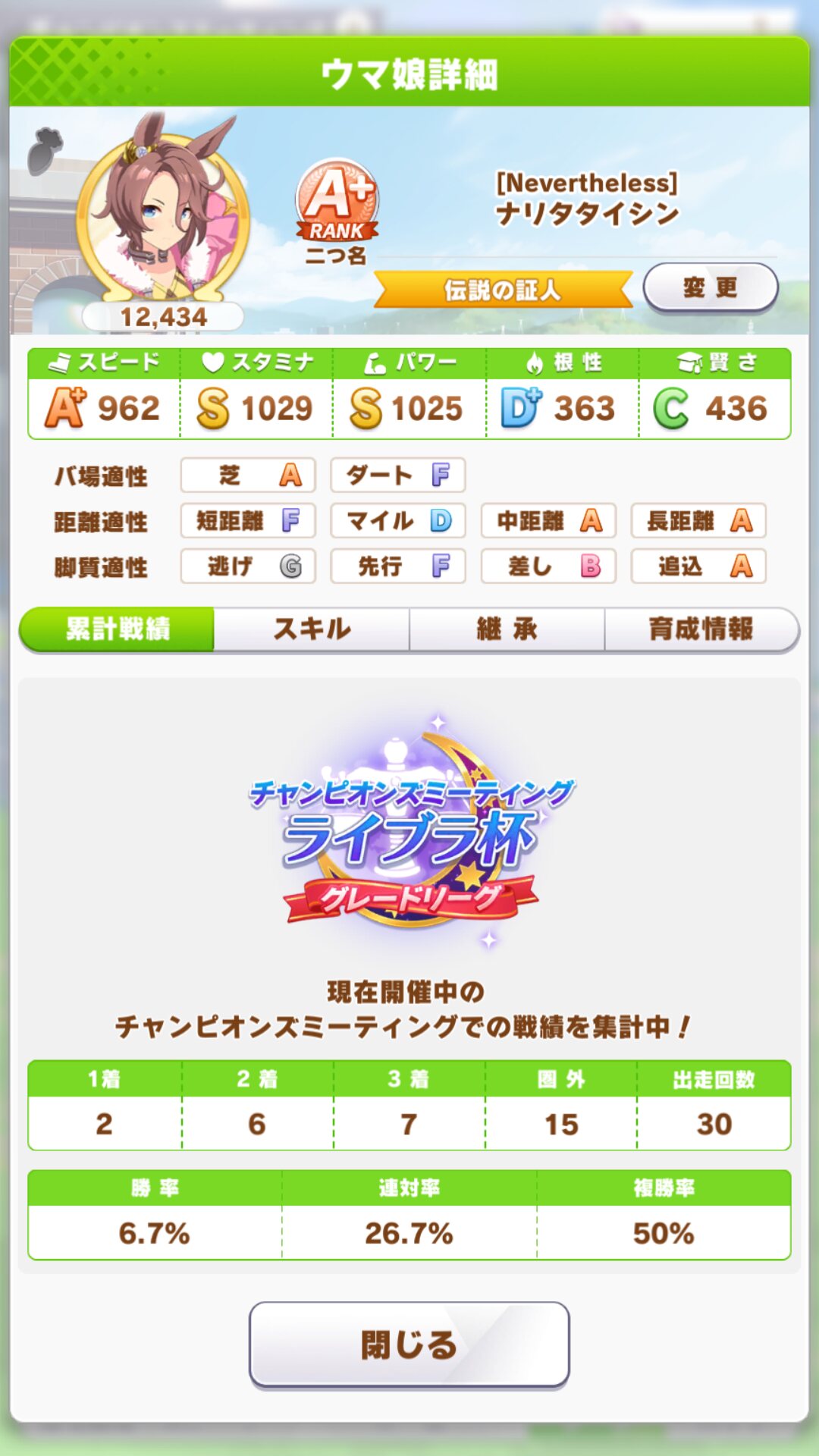Tap the 変更 button next to the title
819x1456 pixels.
tap(711, 287)
